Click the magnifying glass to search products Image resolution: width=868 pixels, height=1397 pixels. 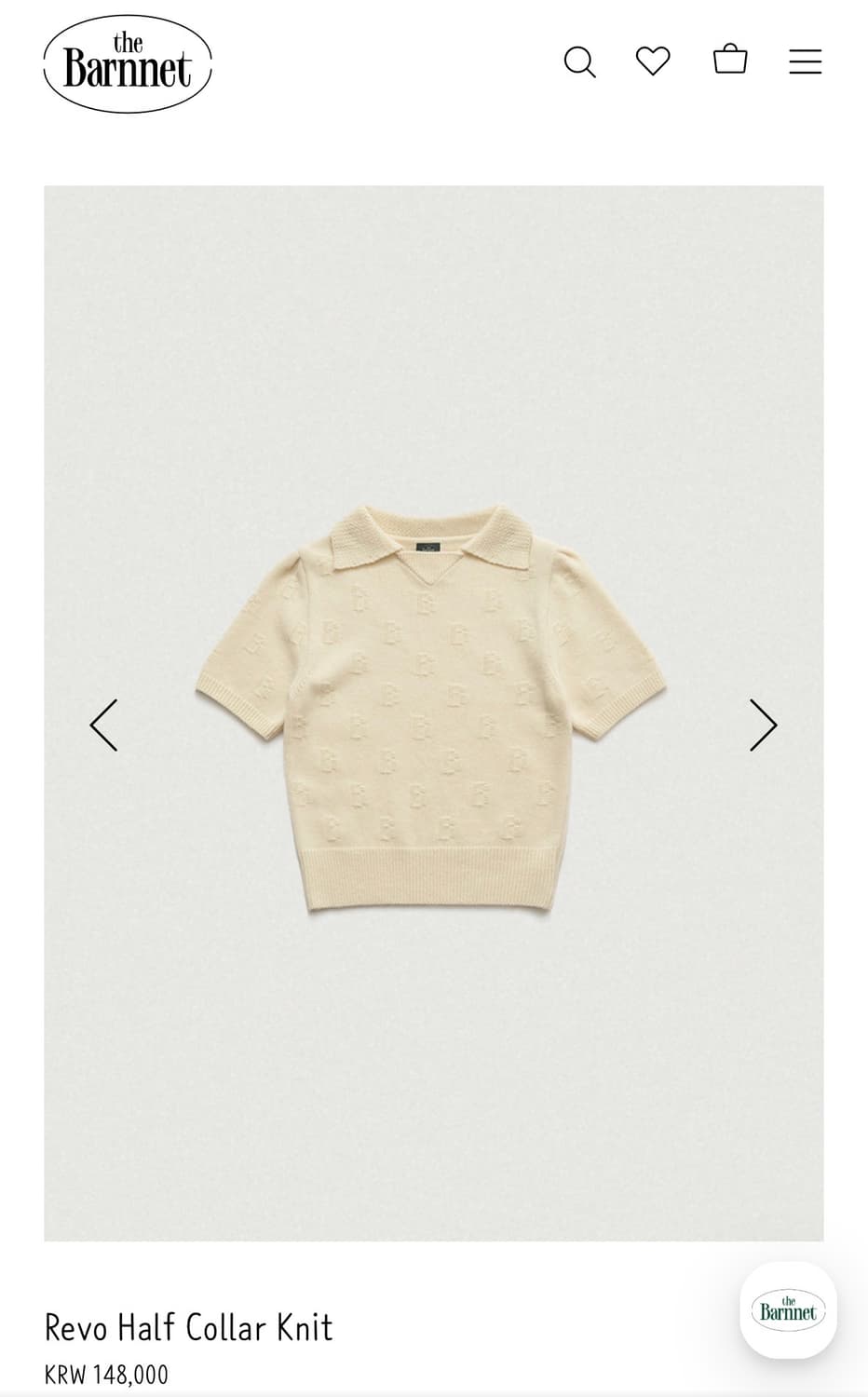click(581, 61)
